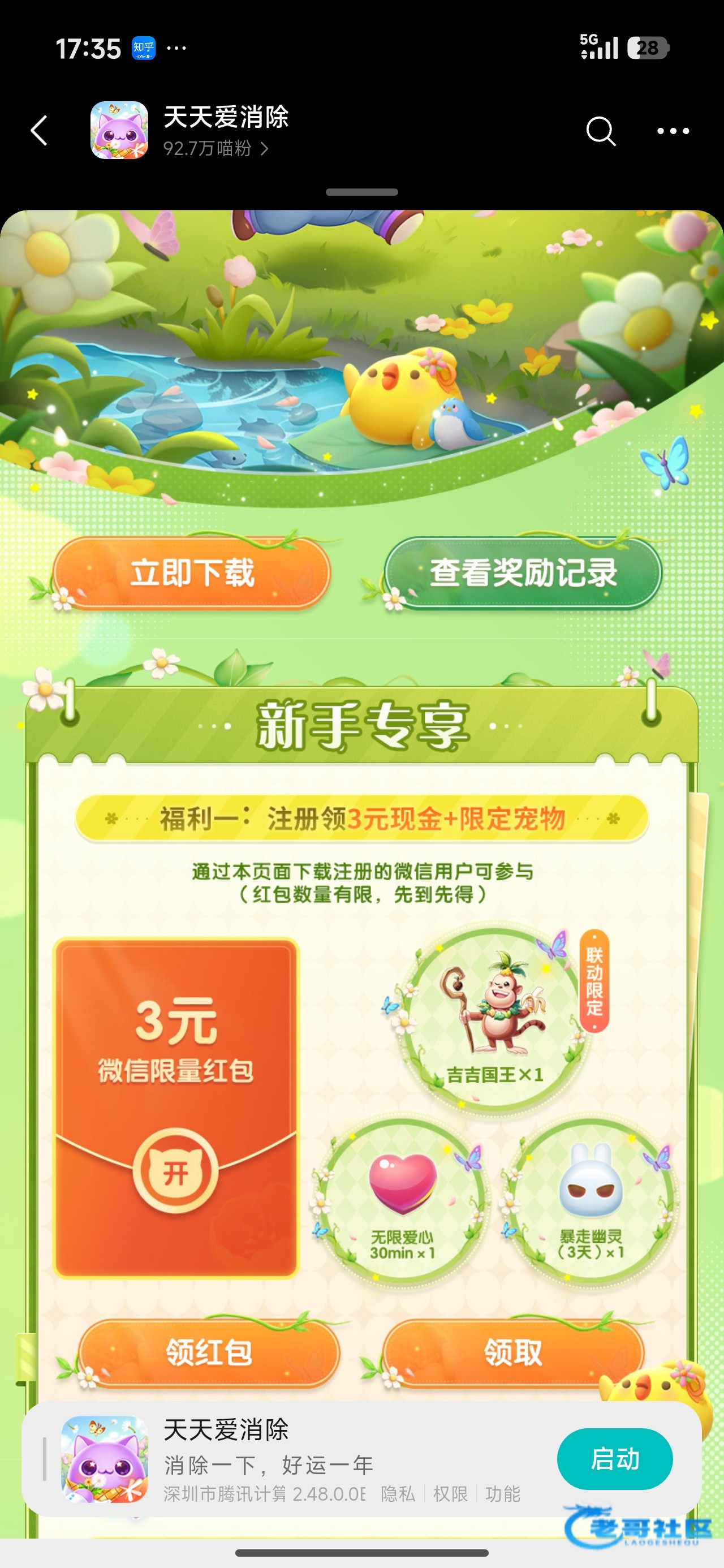
Task: Open the search icon in the header
Action: coord(600,130)
